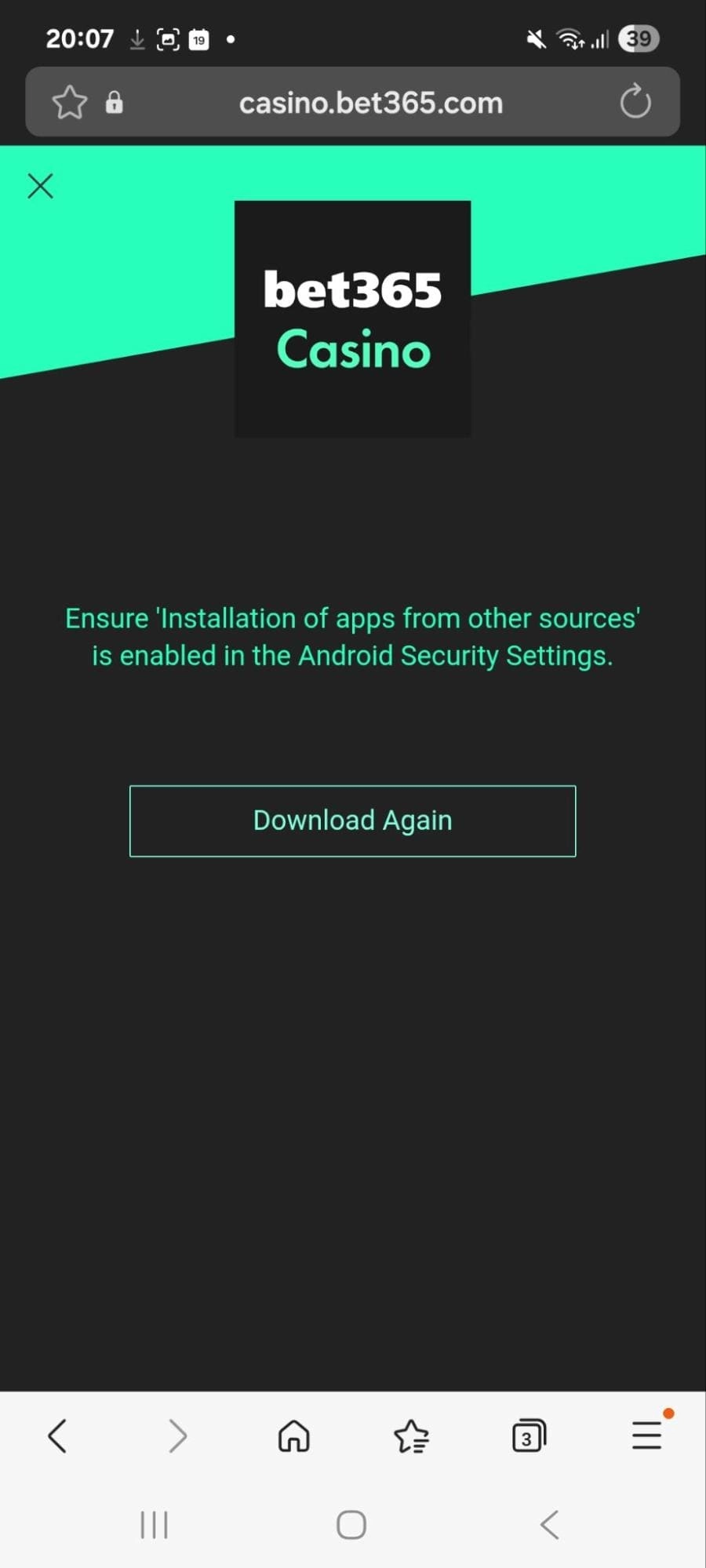Show recent apps from the navigation bar

click(x=154, y=1525)
